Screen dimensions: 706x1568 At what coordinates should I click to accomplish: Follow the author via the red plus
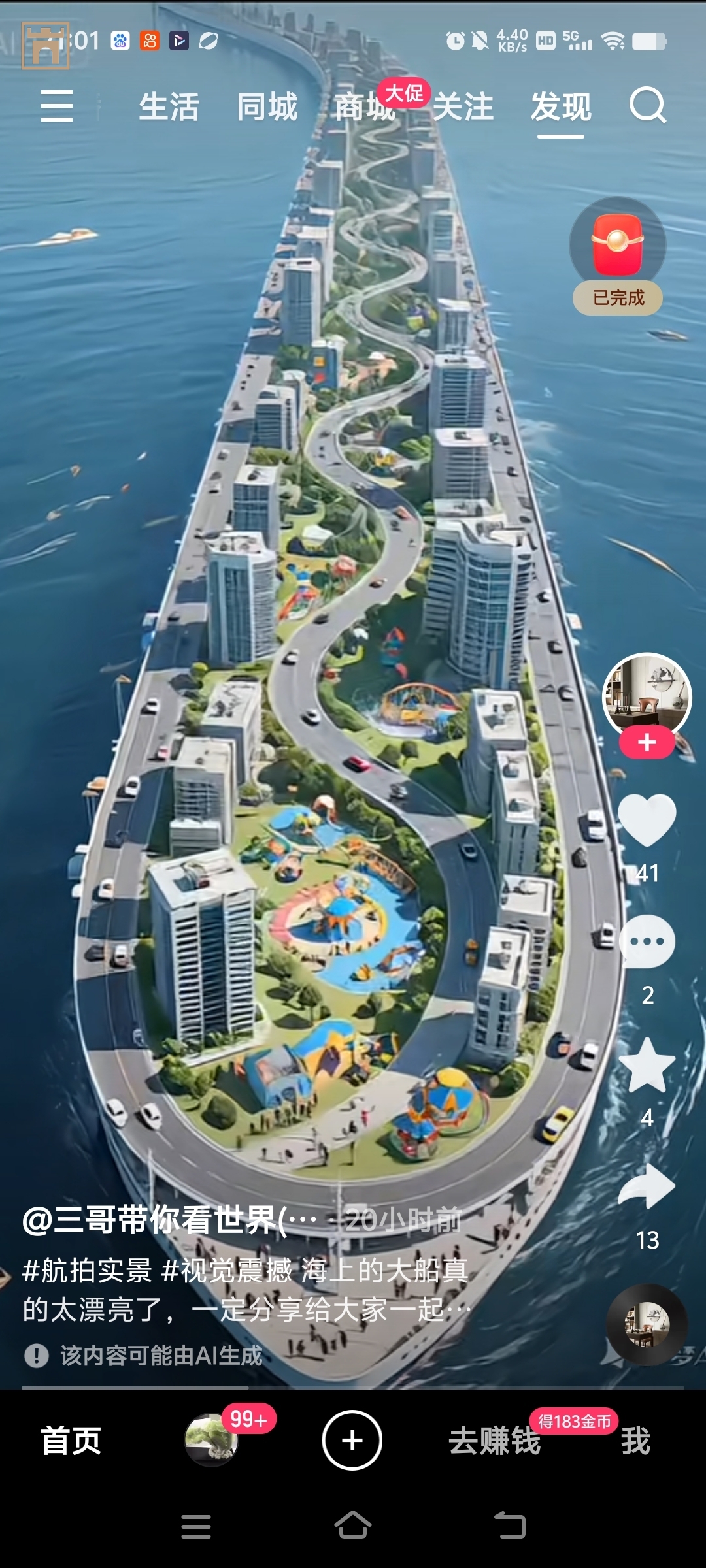pos(647,743)
